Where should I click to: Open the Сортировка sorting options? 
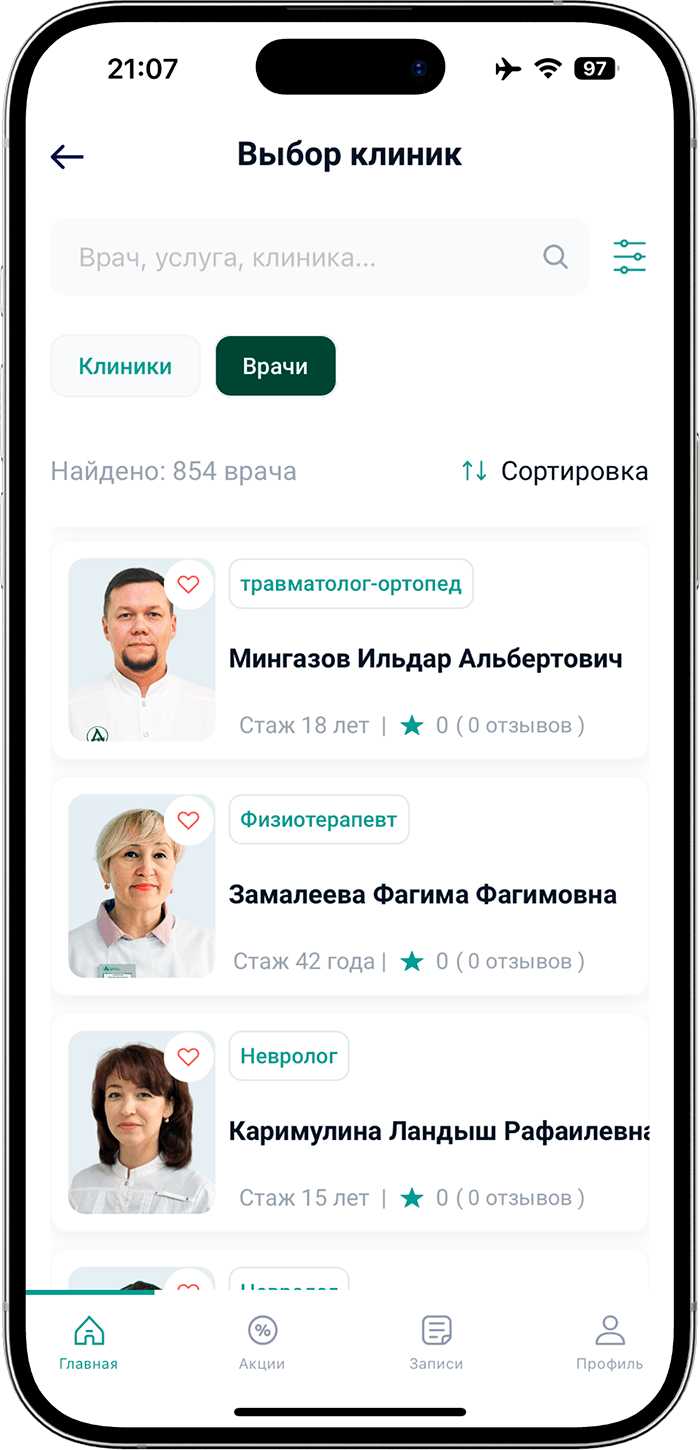click(x=555, y=471)
